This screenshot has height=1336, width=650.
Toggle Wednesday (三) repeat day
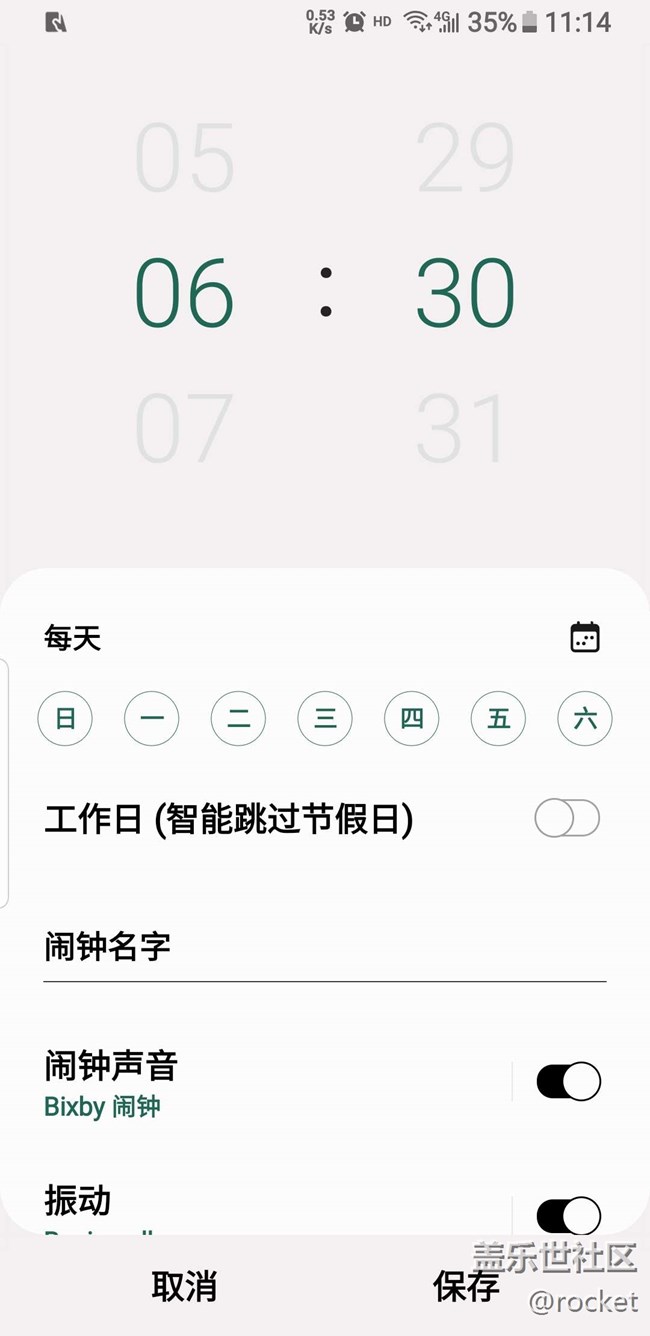point(325,718)
